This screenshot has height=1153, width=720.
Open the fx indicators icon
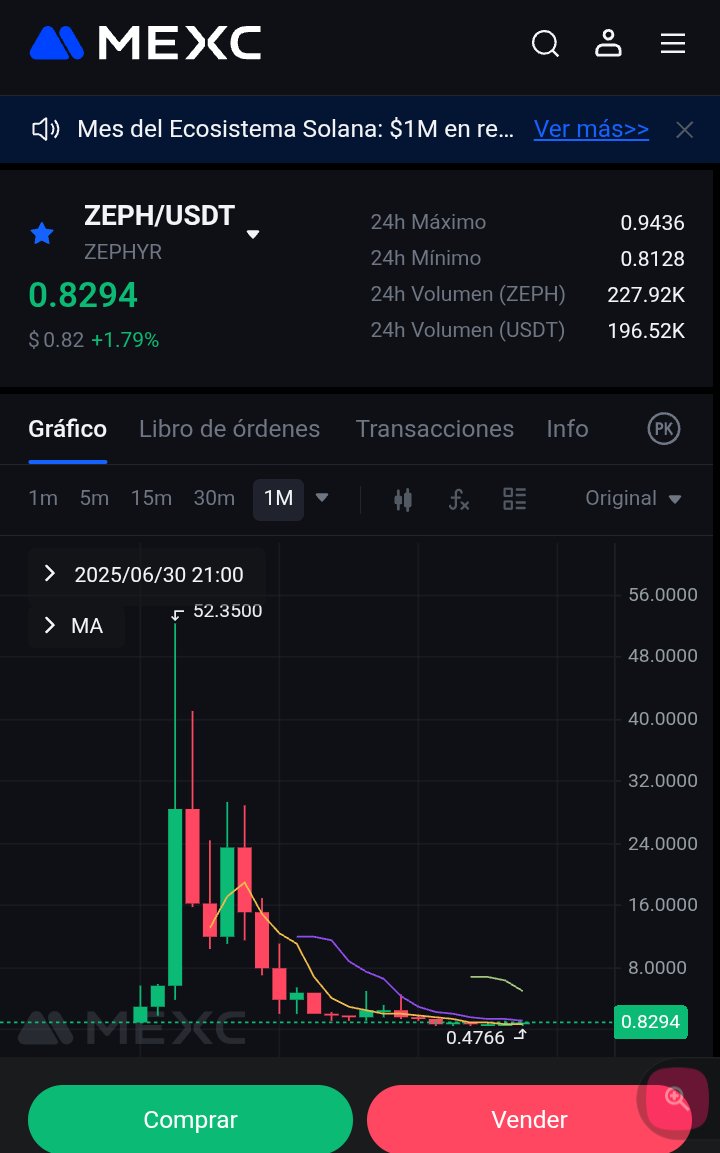point(459,499)
